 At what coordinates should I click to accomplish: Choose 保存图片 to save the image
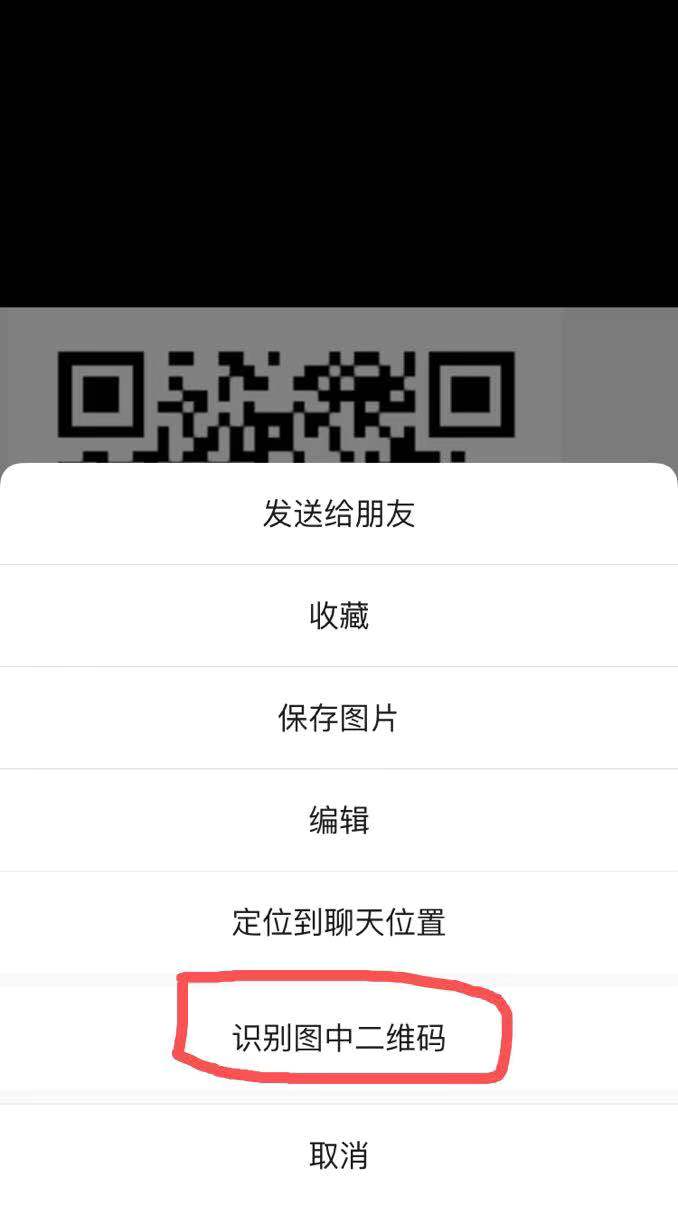click(339, 718)
